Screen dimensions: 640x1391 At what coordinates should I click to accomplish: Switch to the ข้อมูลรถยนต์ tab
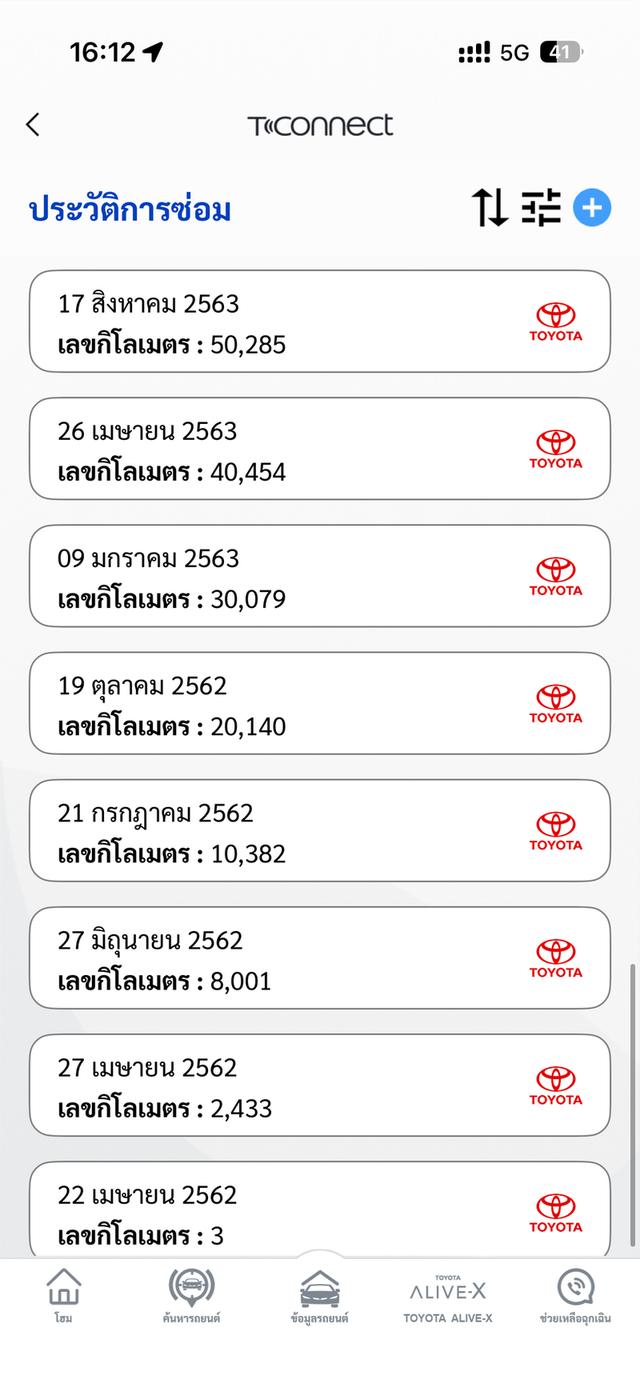click(x=319, y=1294)
